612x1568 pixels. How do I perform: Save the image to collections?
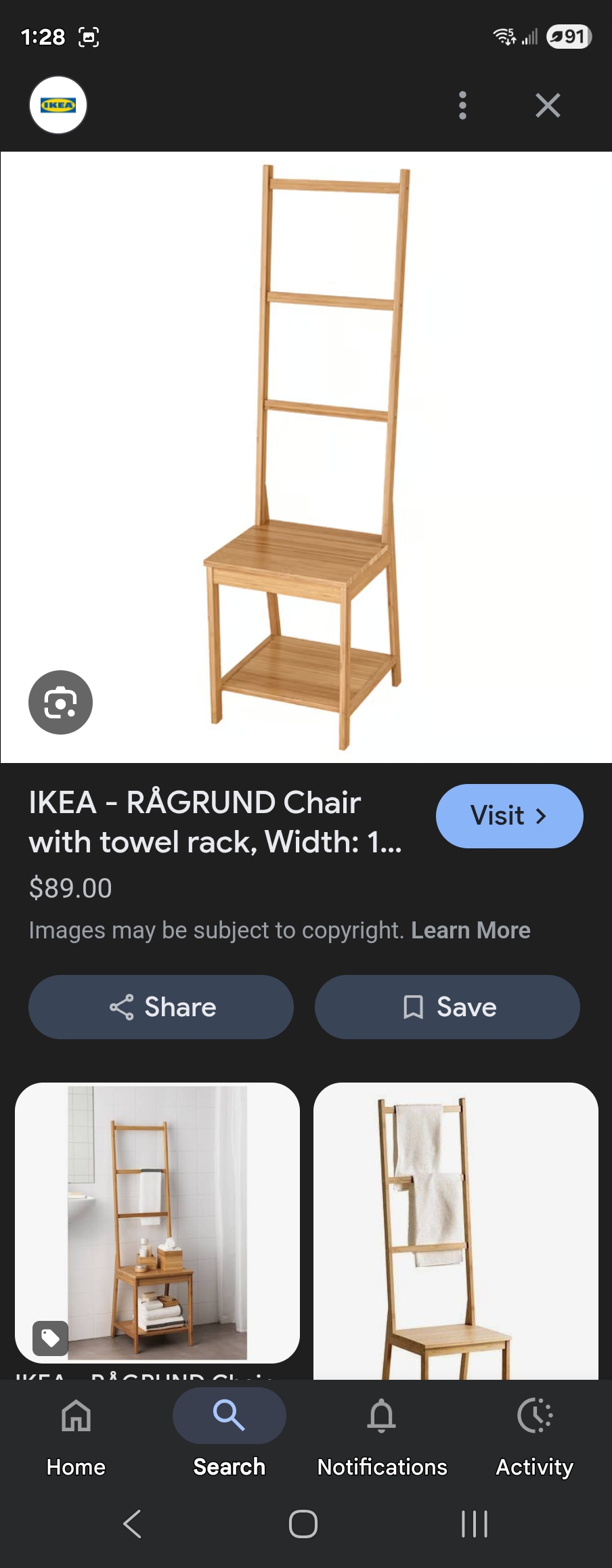coord(447,1007)
